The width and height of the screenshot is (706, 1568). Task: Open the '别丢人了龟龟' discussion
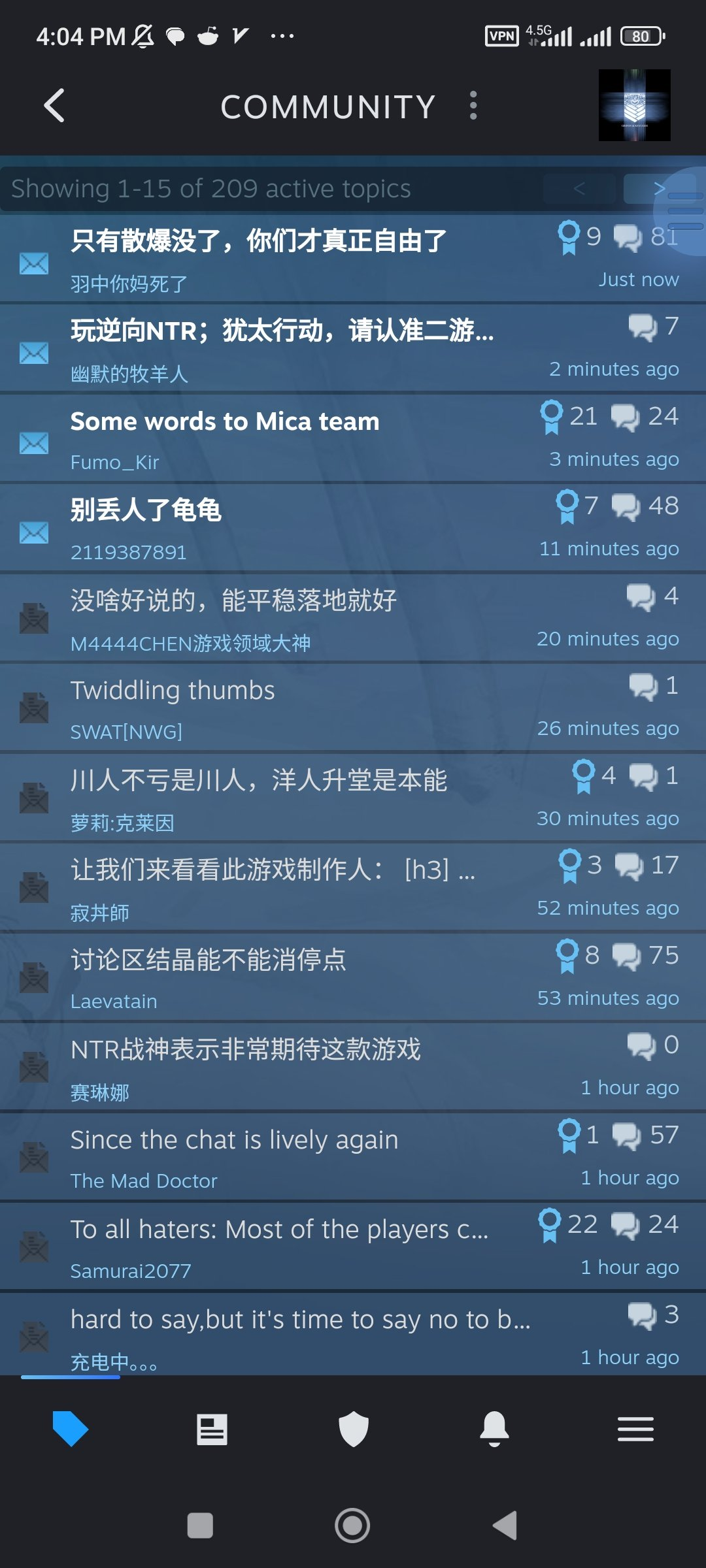tap(353, 528)
